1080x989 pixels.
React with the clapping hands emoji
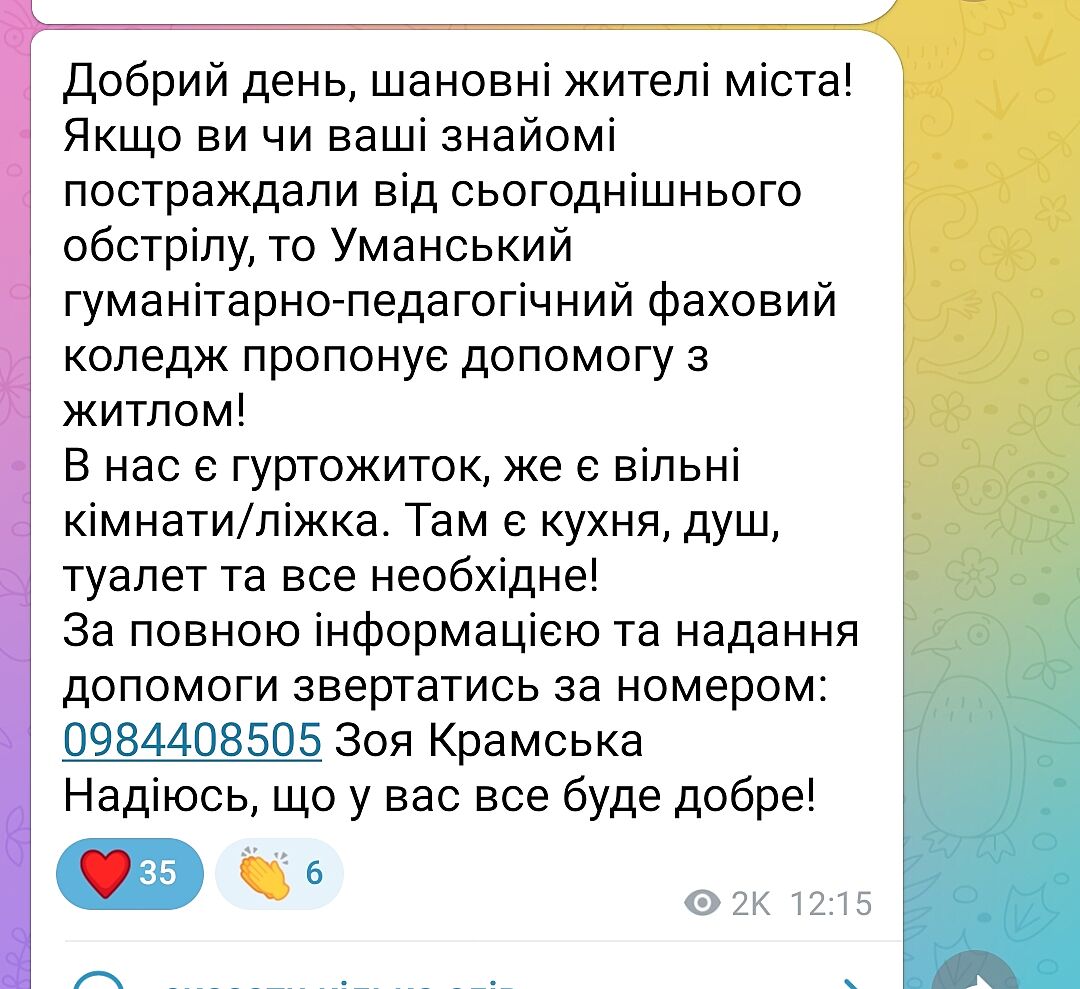point(279,873)
